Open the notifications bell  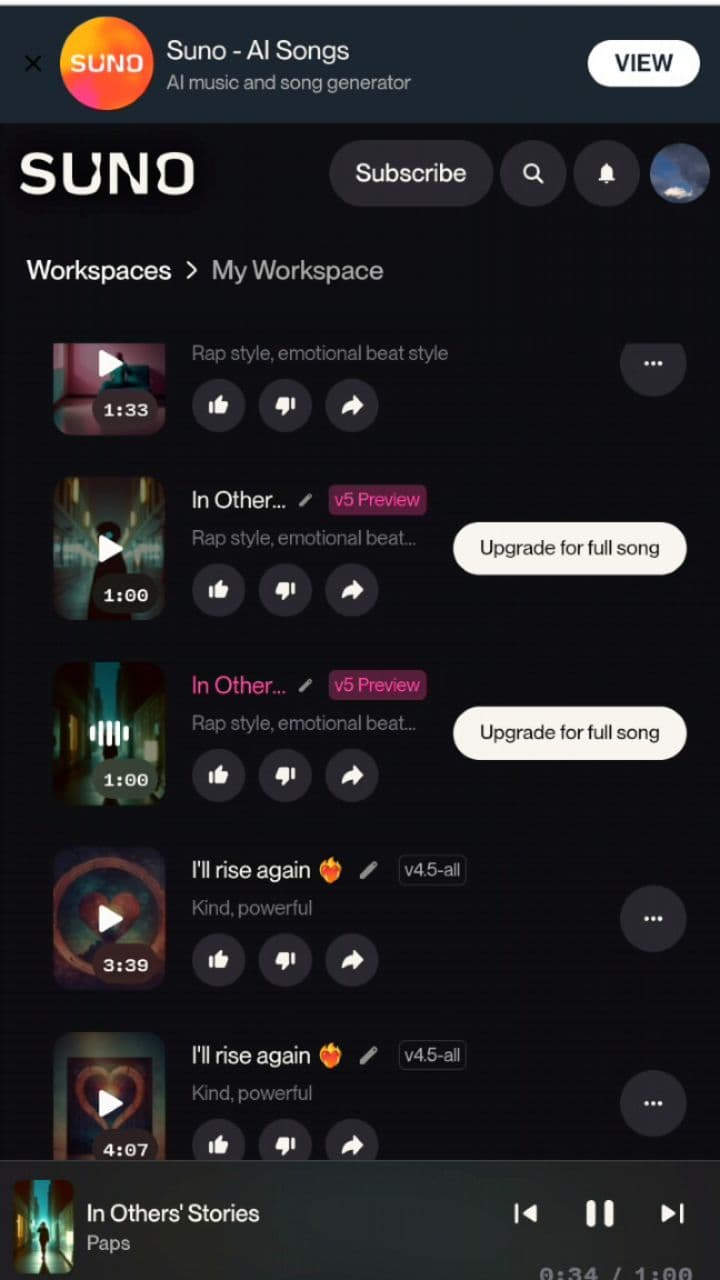tap(606, 173)
